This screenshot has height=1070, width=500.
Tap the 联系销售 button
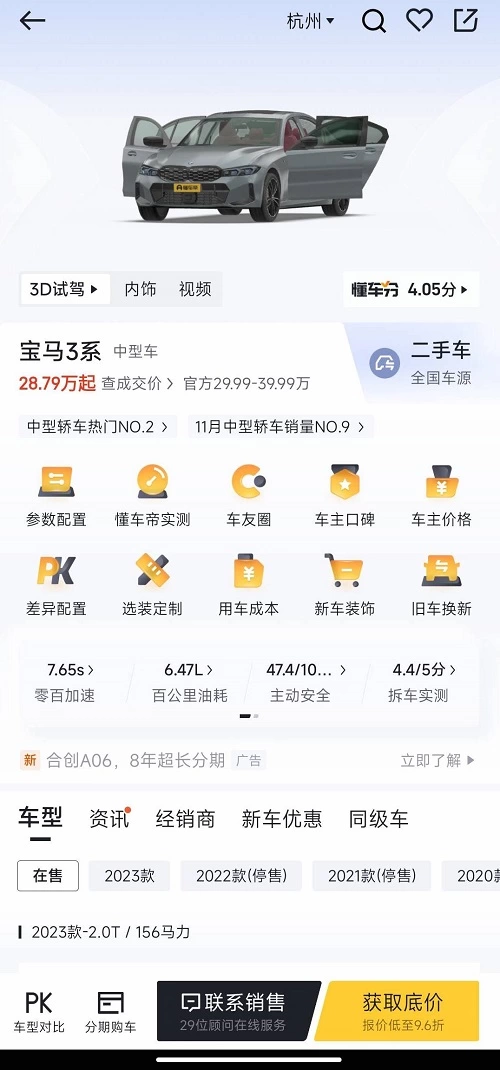[x=239, y=1011]
